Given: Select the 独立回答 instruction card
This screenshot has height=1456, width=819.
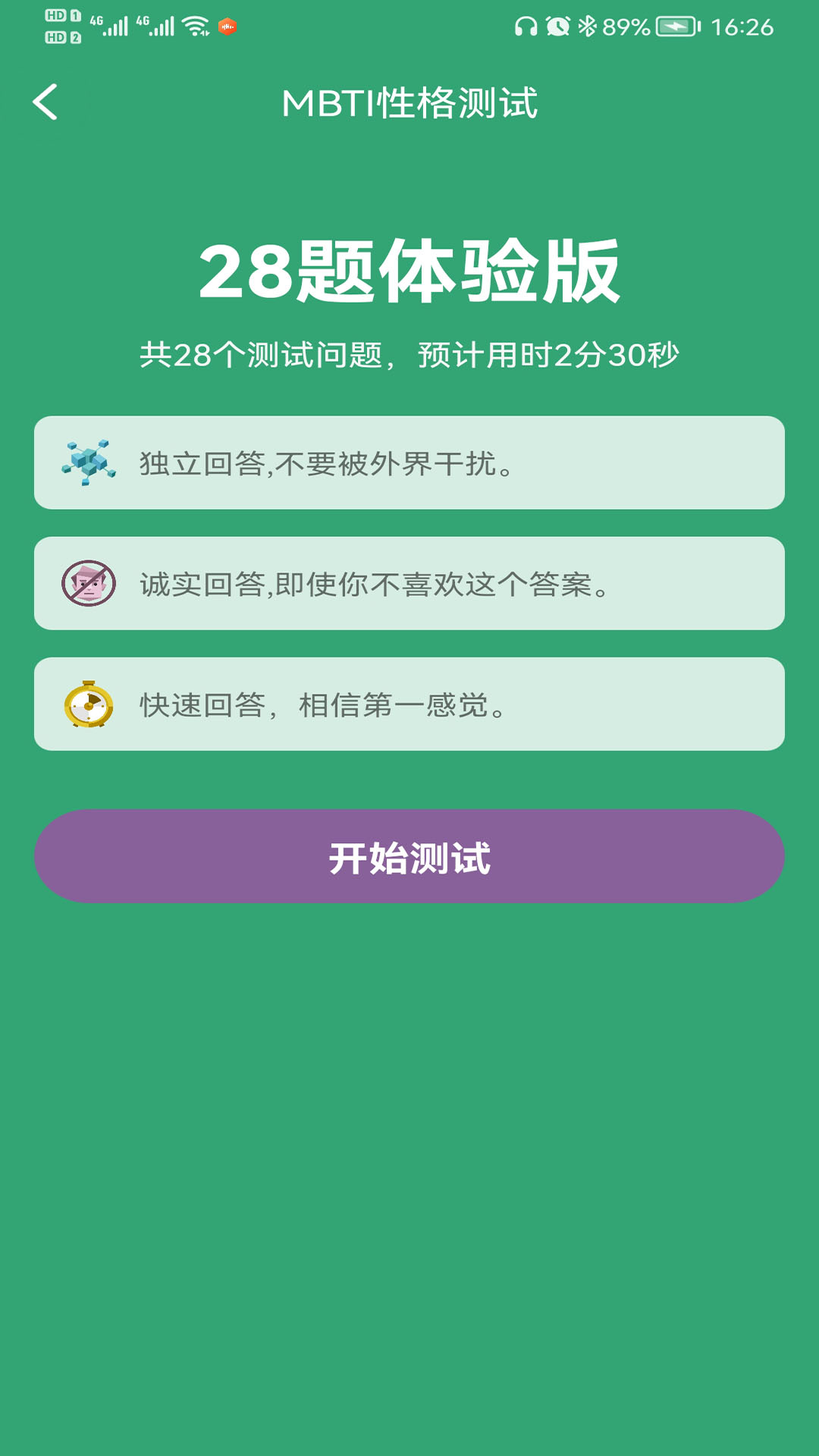Looking at the screenshot, I should [409, 461].
